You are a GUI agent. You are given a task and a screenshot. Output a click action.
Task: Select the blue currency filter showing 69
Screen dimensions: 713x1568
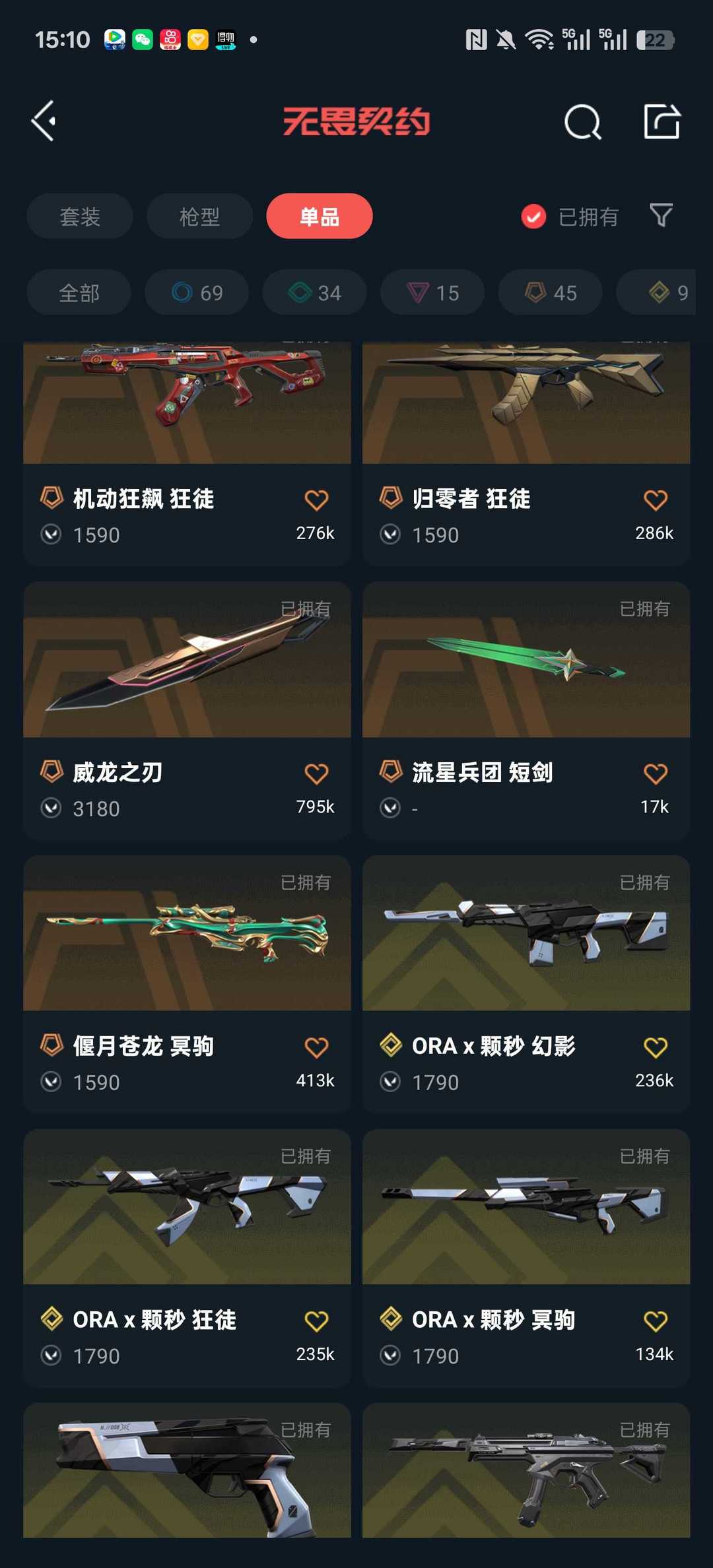click(196, 292)
